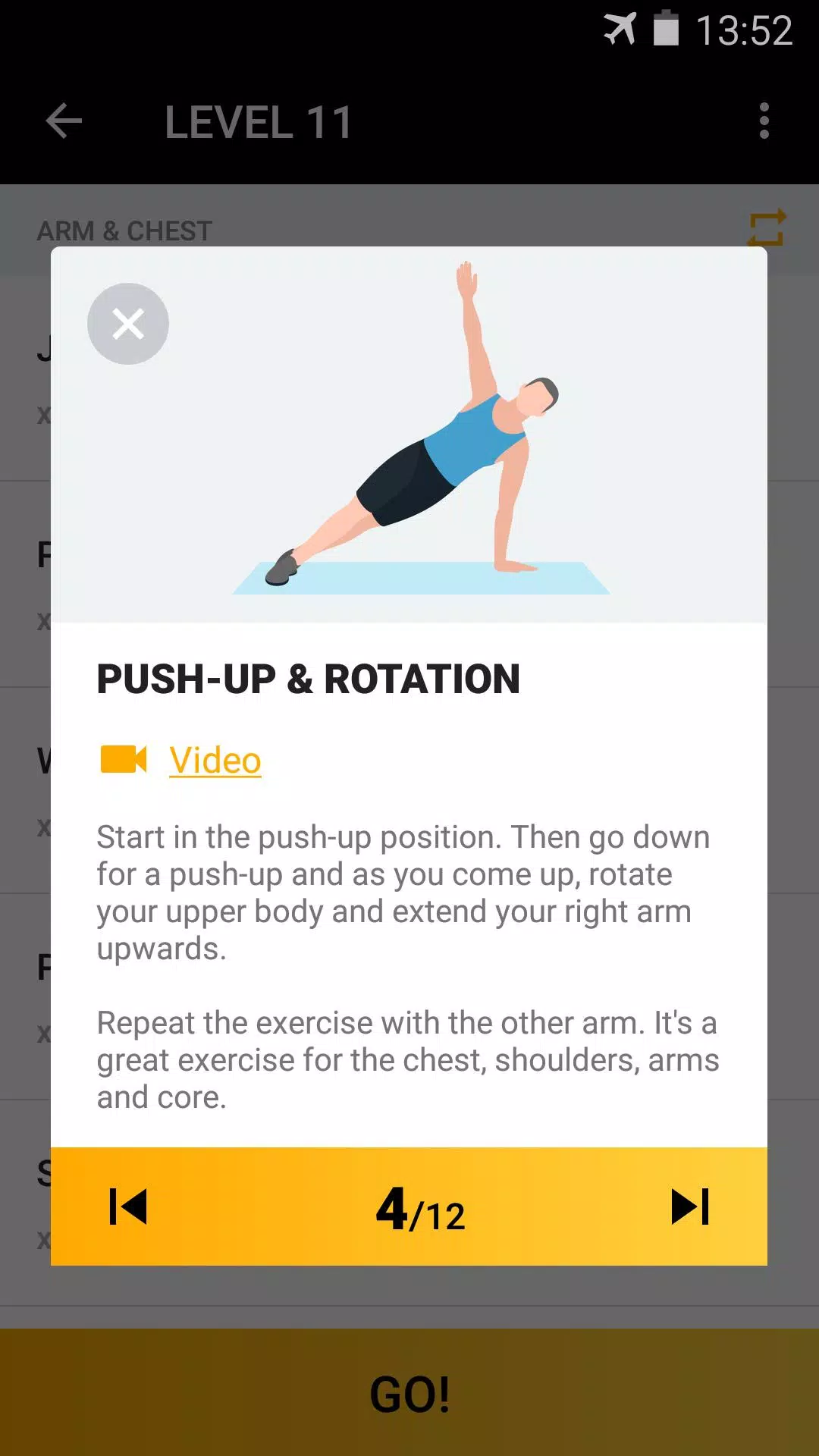Image resolution: width=819 pixels, height=1456 pixels.
Task: Open the exercise Video link
Action: 215,760
